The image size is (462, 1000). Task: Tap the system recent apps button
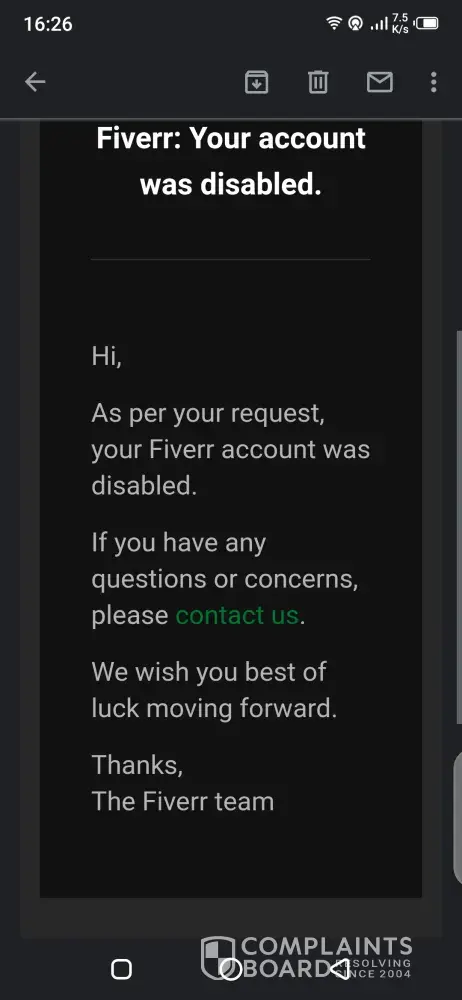121,969
